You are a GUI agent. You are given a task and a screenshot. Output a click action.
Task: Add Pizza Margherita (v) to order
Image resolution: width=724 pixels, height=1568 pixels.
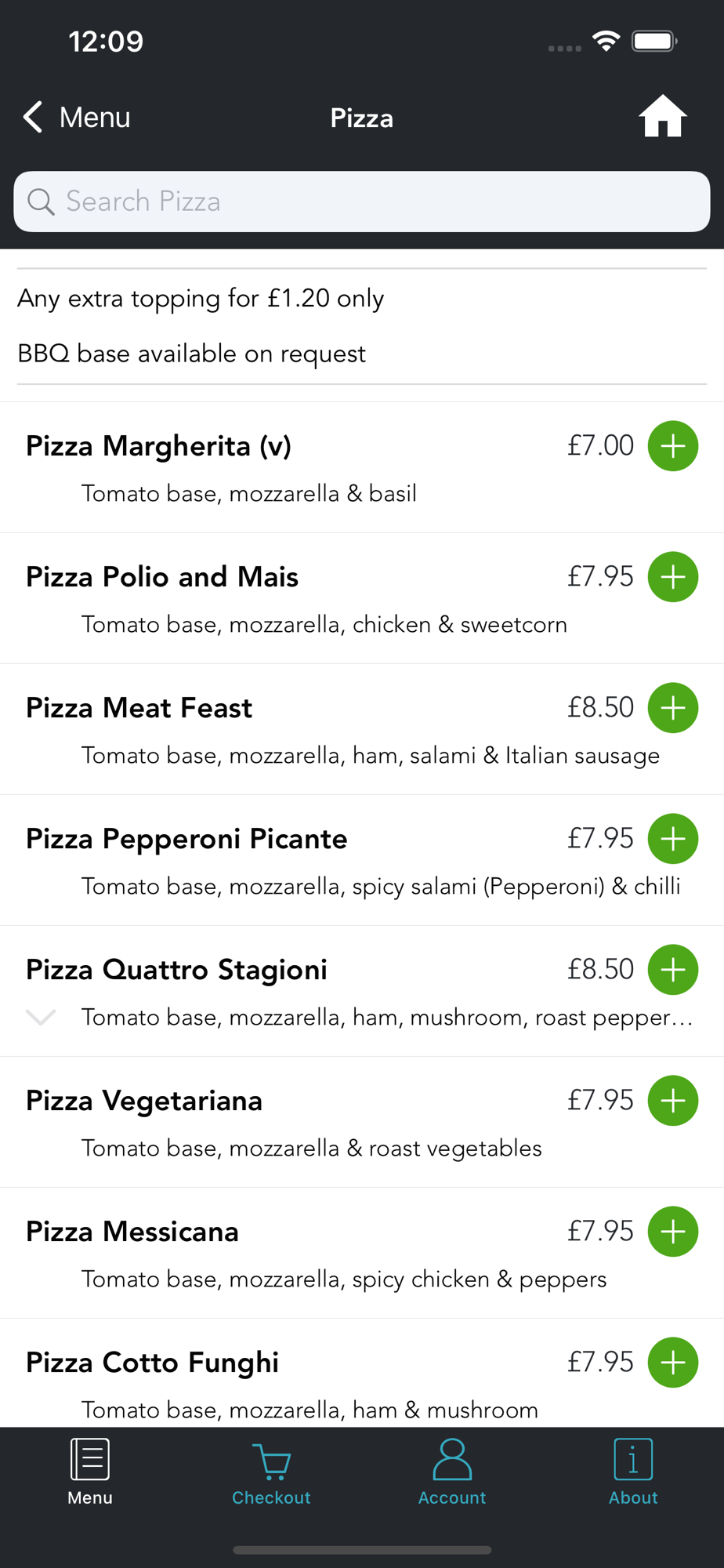click(x=673, y=446)
